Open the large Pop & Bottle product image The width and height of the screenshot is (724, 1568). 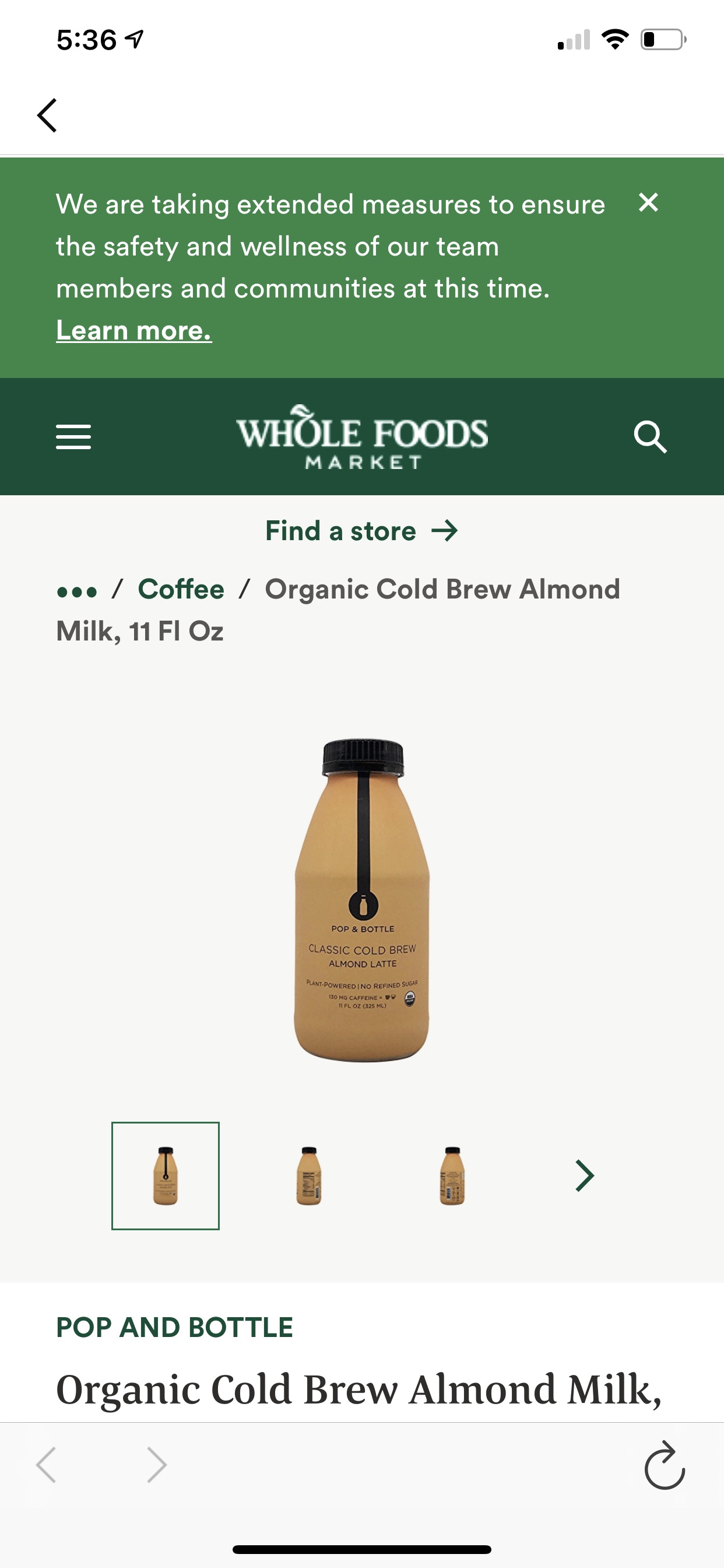click(x=362, y=900)
